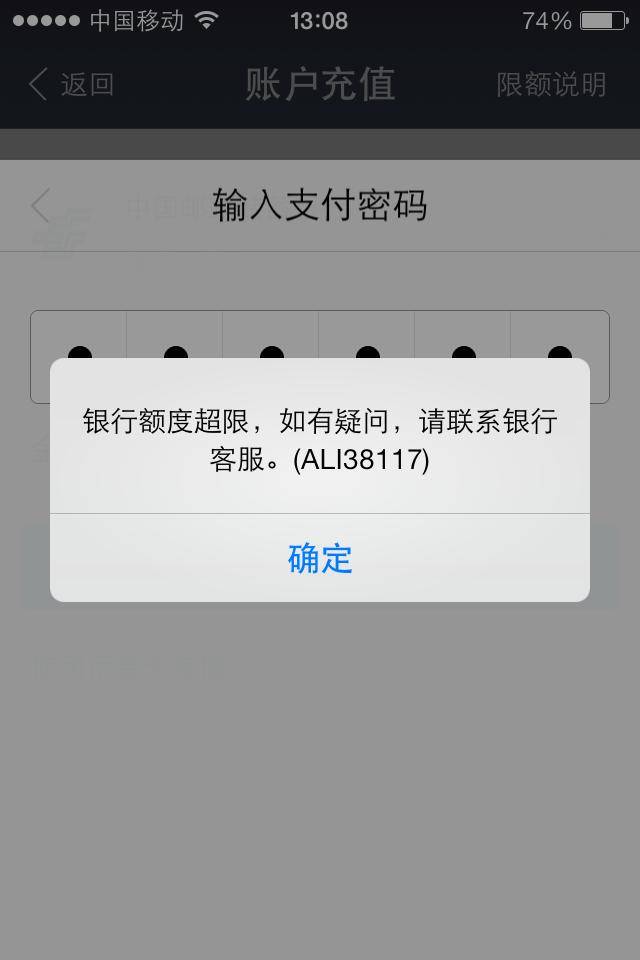Tap the back arrow beside 输入支付密码
The height and width of the screenshot is (960, 640).
40,206
